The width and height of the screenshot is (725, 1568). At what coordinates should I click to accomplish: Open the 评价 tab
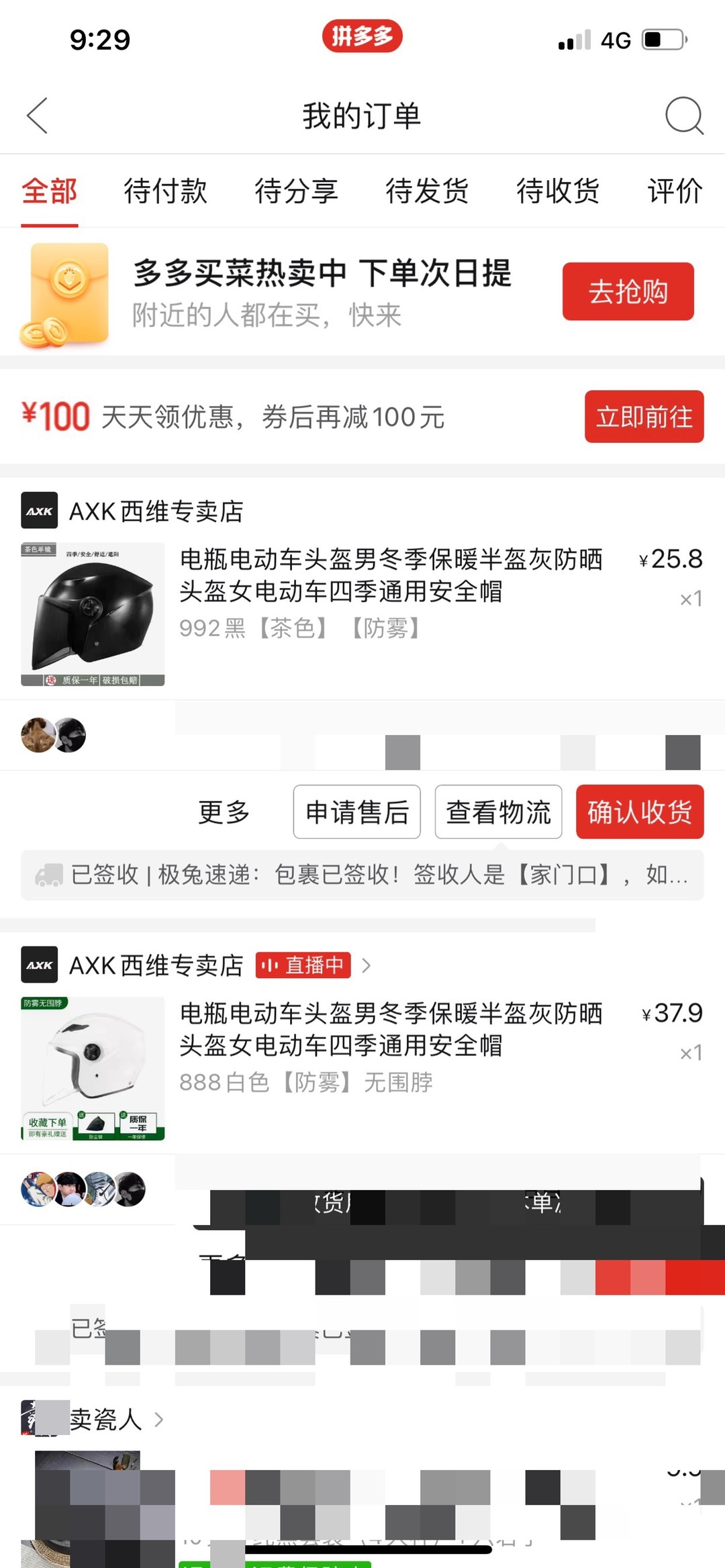(x=675, y=191)
